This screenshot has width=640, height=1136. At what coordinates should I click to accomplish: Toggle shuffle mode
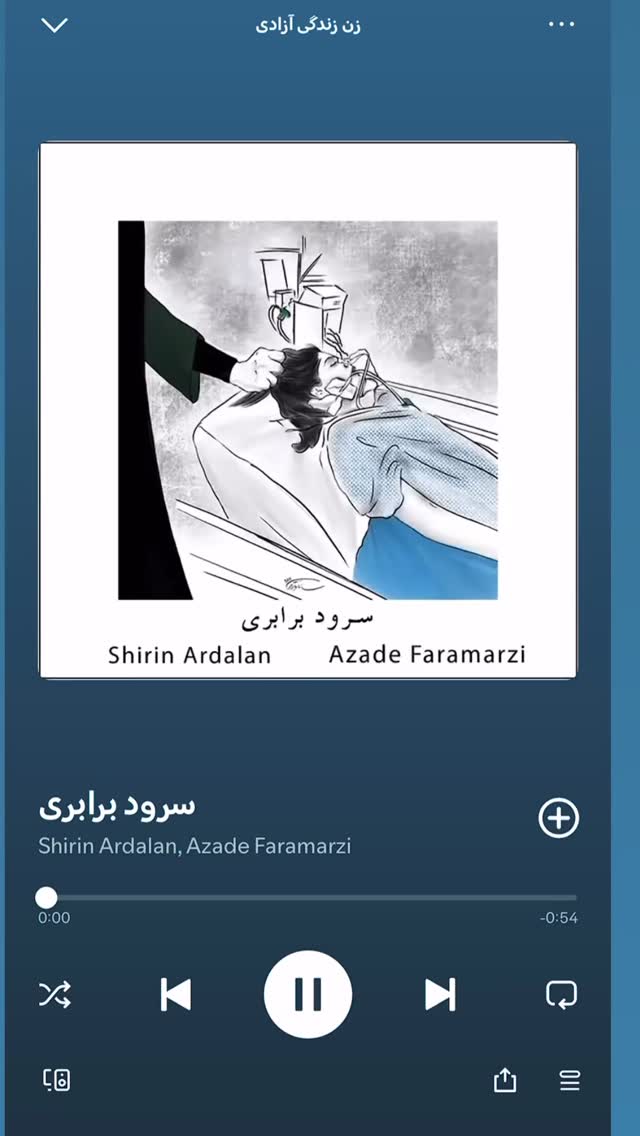(54, 994)
